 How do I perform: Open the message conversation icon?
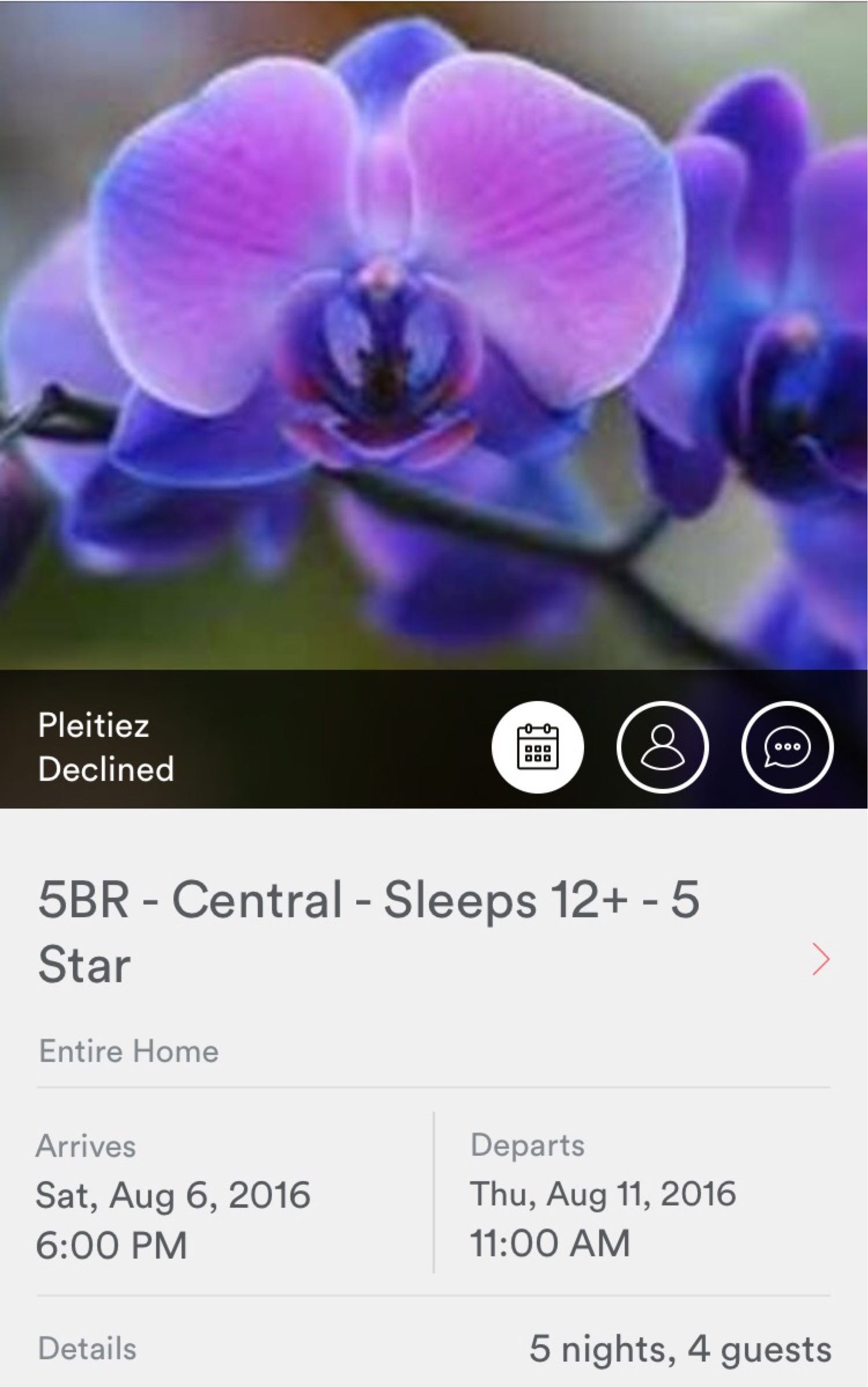[x=787, y=747]
